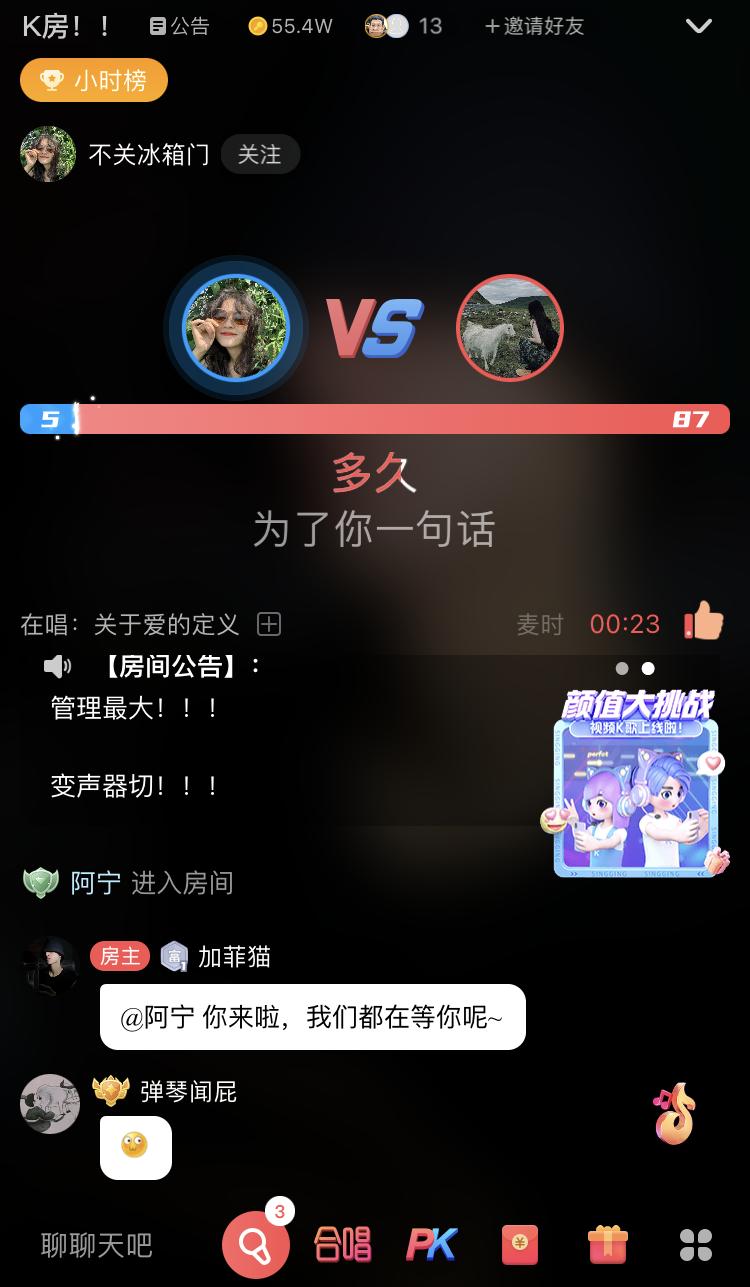Image resolution: width=750 pixels, height=1287 pixels.
Task: Open the 小时榜 hourly ranking
Action: (94, 81)
